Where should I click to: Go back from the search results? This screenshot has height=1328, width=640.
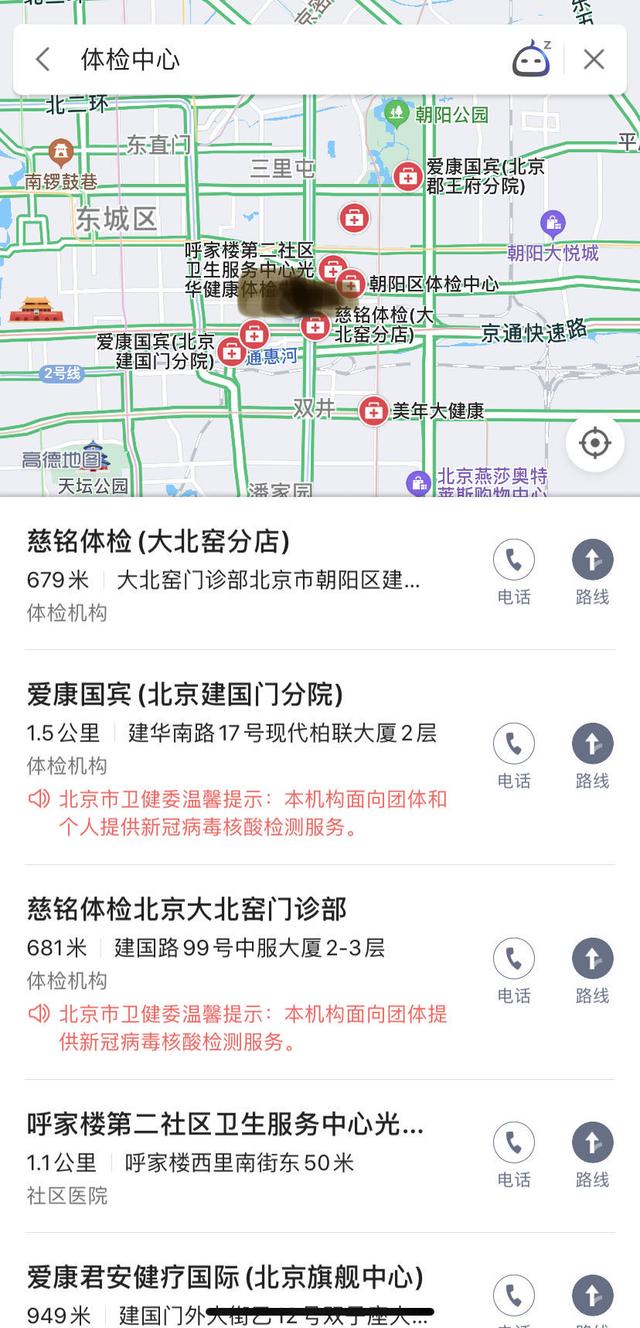pyautogui.click(x=42, y=60)
